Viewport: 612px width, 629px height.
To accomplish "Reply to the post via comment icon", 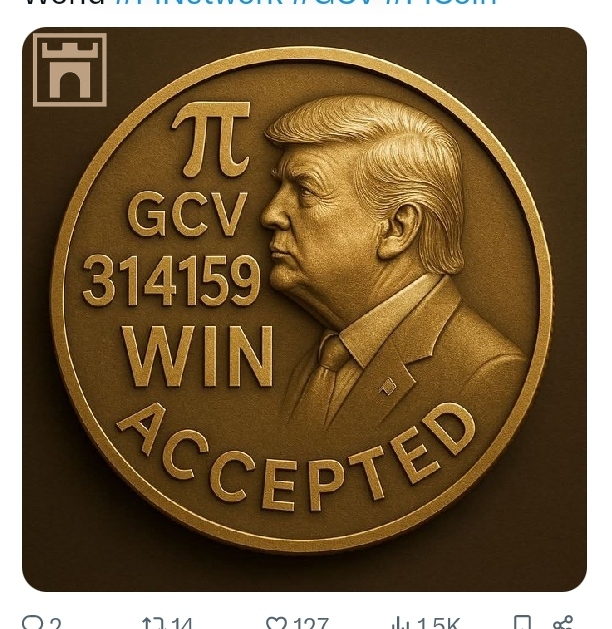I will click(33, 623).
